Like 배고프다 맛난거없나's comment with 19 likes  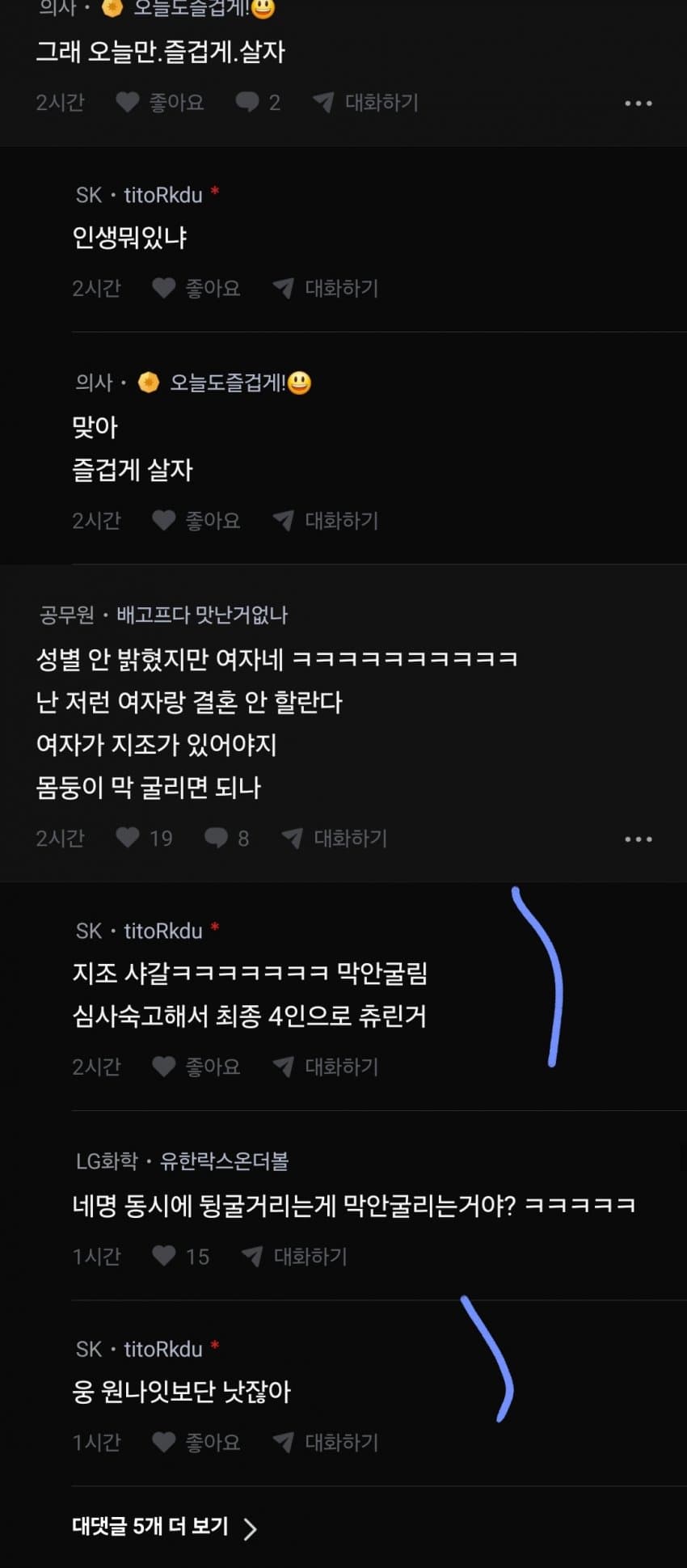(x=144, y=838)
